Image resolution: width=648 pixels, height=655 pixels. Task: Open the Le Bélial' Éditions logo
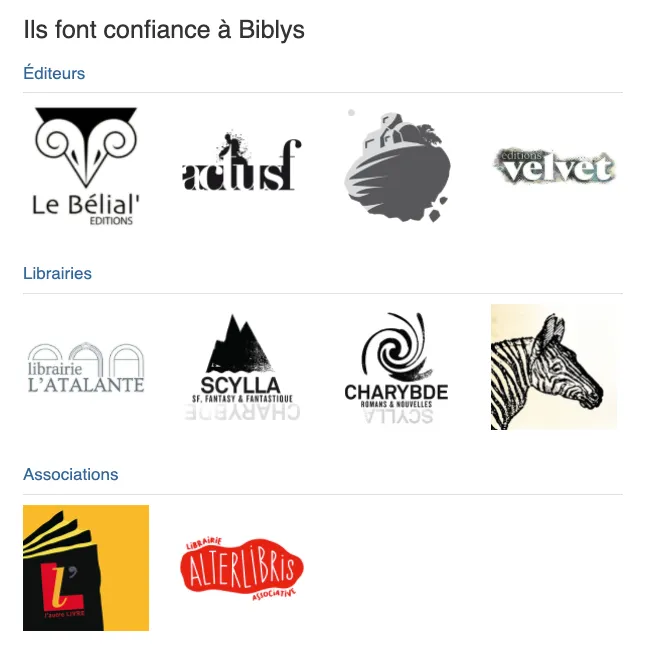coord(86,166)
